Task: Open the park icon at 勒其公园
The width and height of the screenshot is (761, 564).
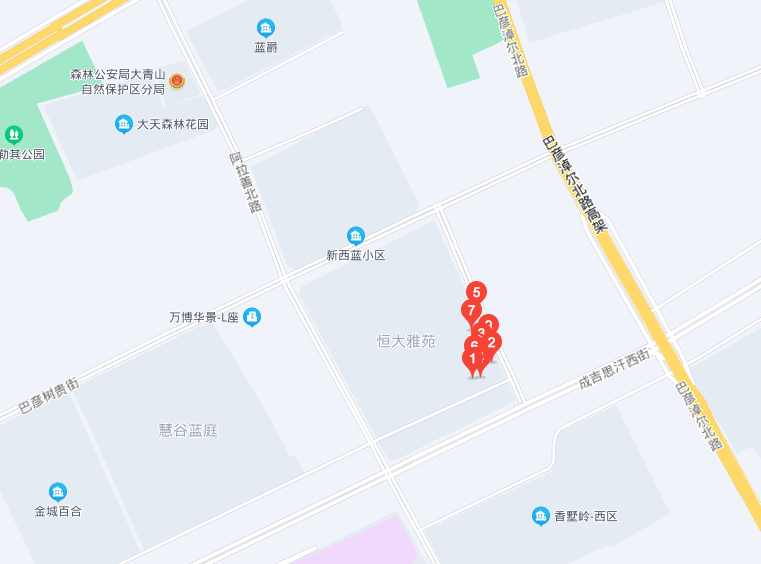Action: tap(13, 134)
